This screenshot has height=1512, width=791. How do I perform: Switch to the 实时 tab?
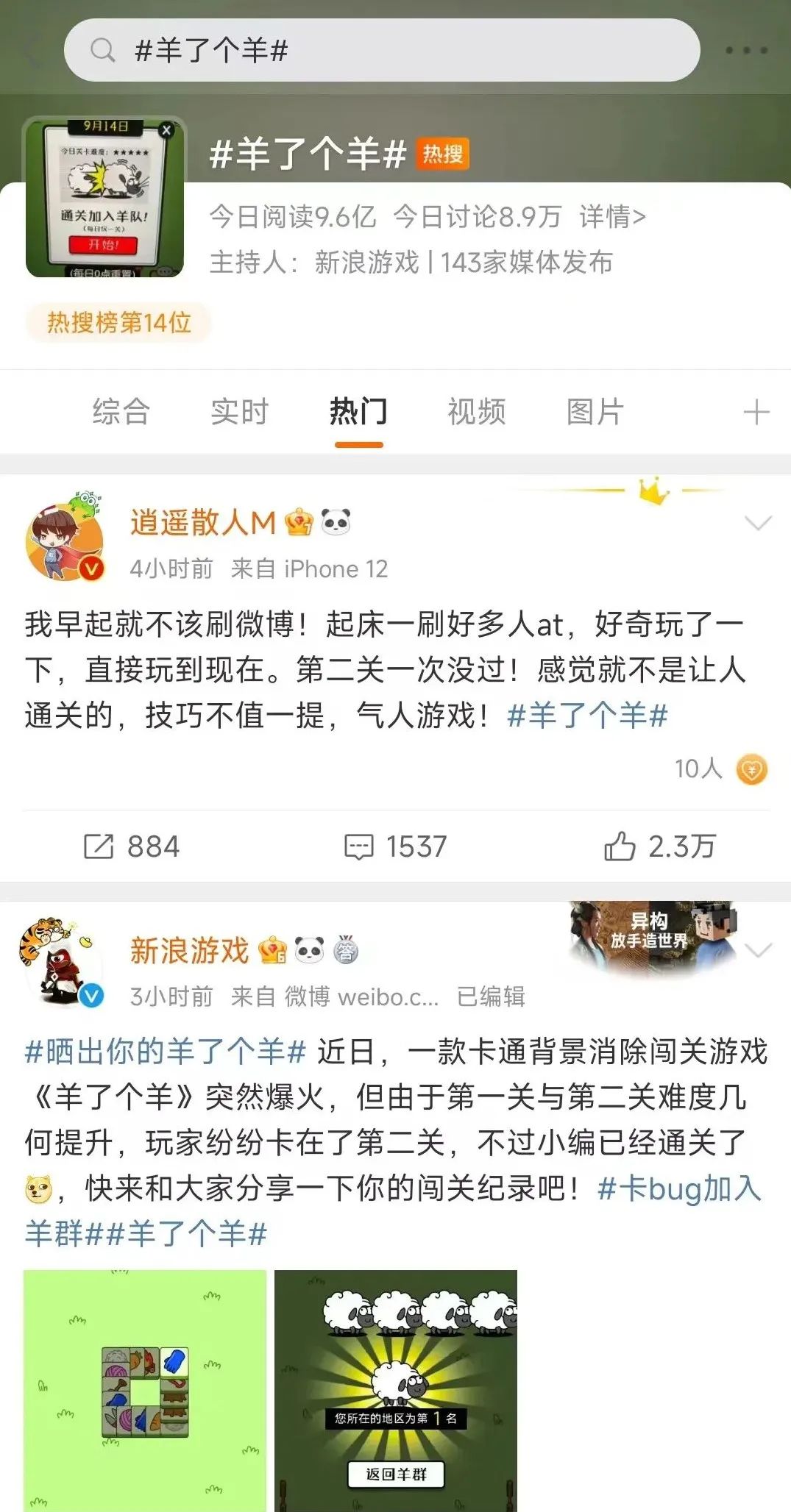239,412
